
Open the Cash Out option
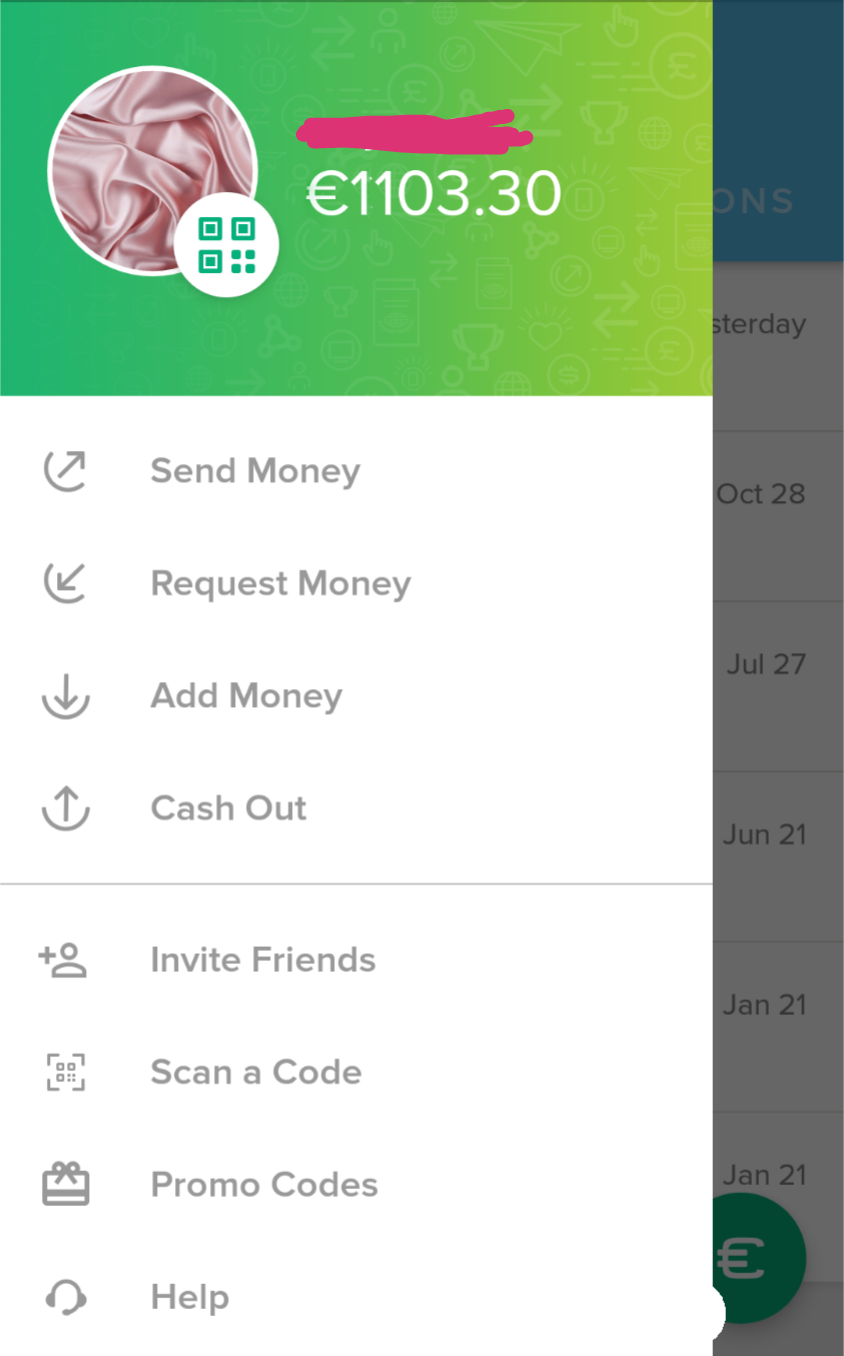click(356, 808)
